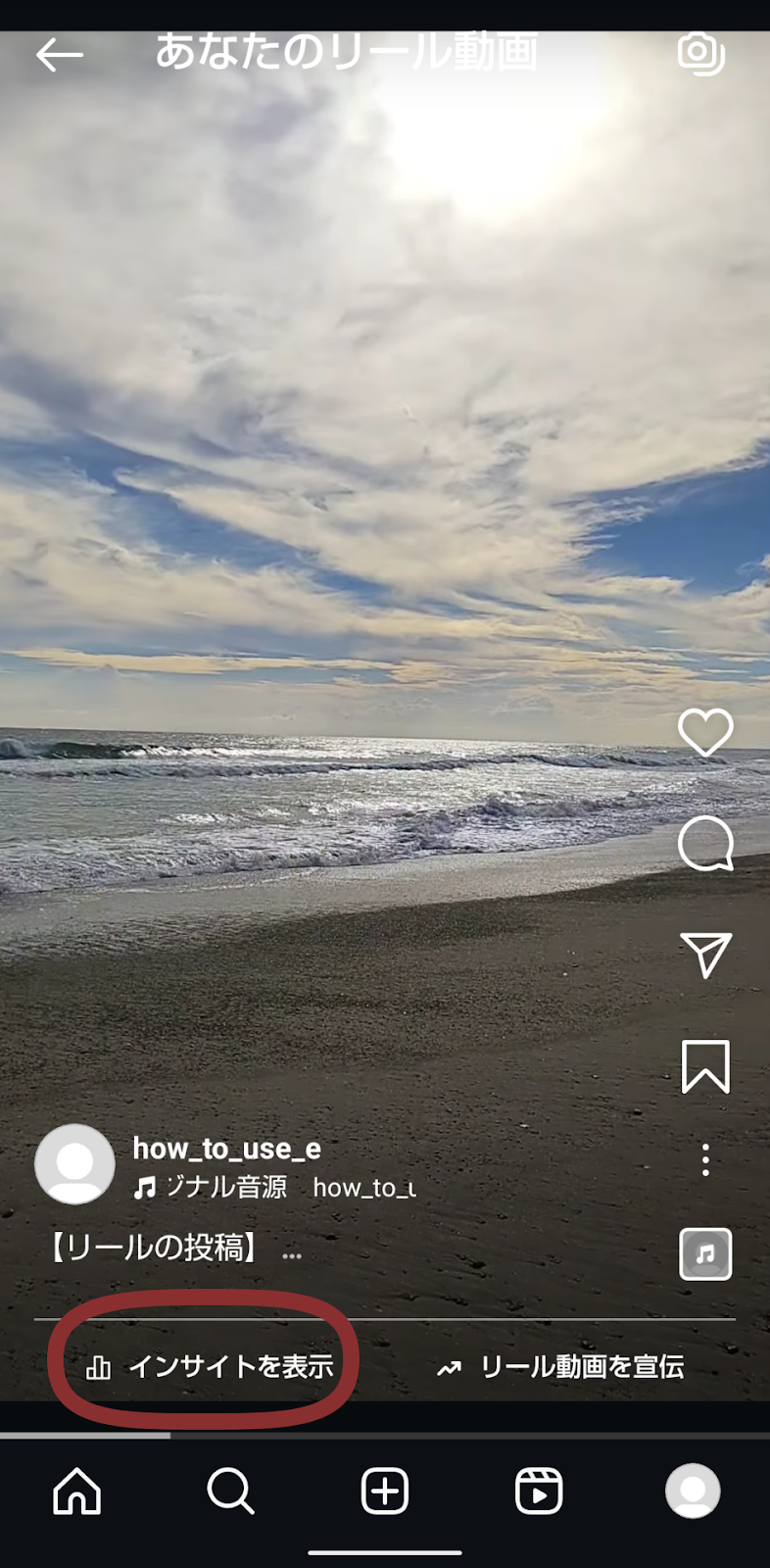Open the camera icon at top
This screenshot has height=1568, width=770.
pyautogui.click(x=701, y=53)
